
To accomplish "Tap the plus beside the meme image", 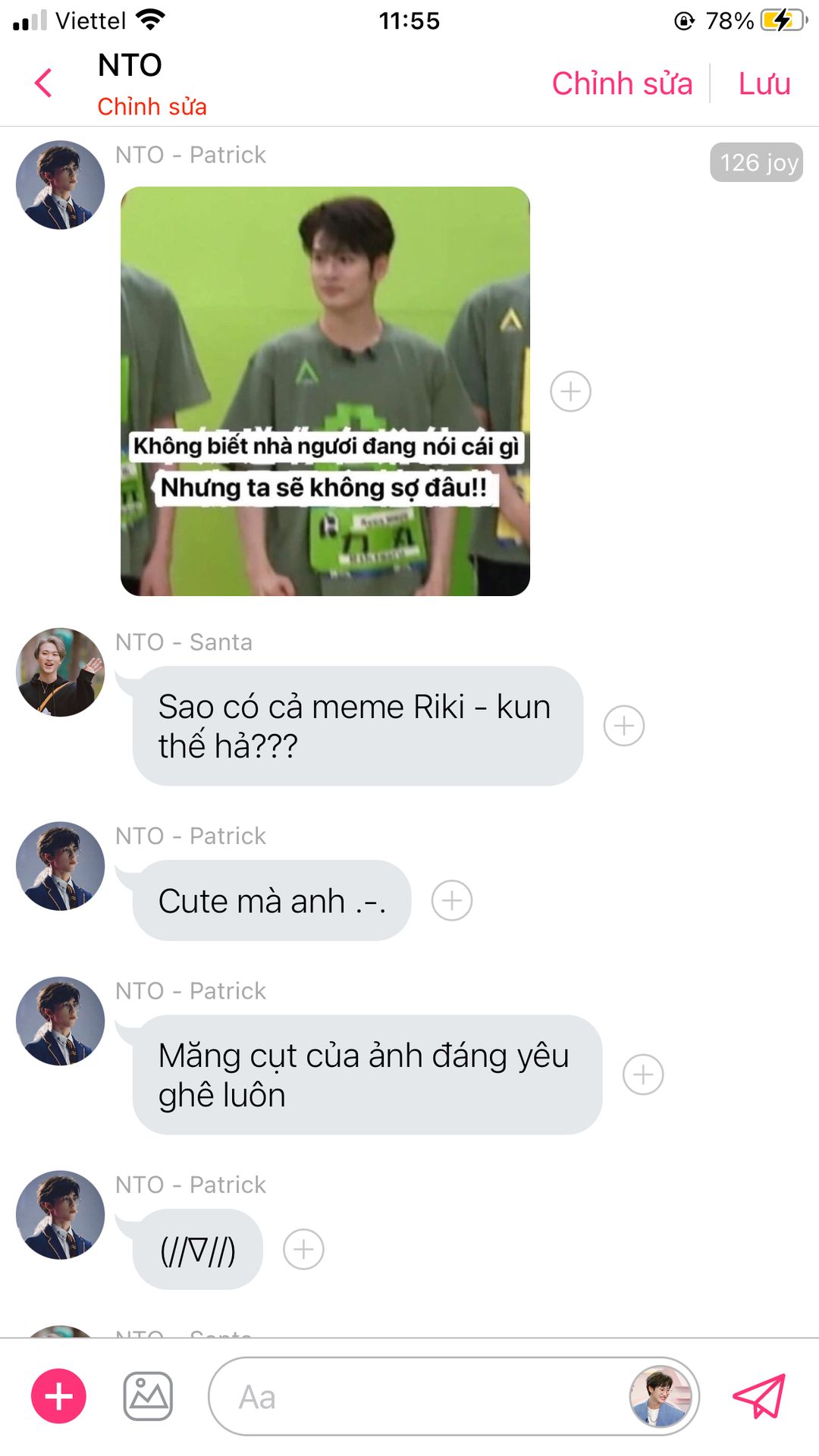I will tap(570, 391).
